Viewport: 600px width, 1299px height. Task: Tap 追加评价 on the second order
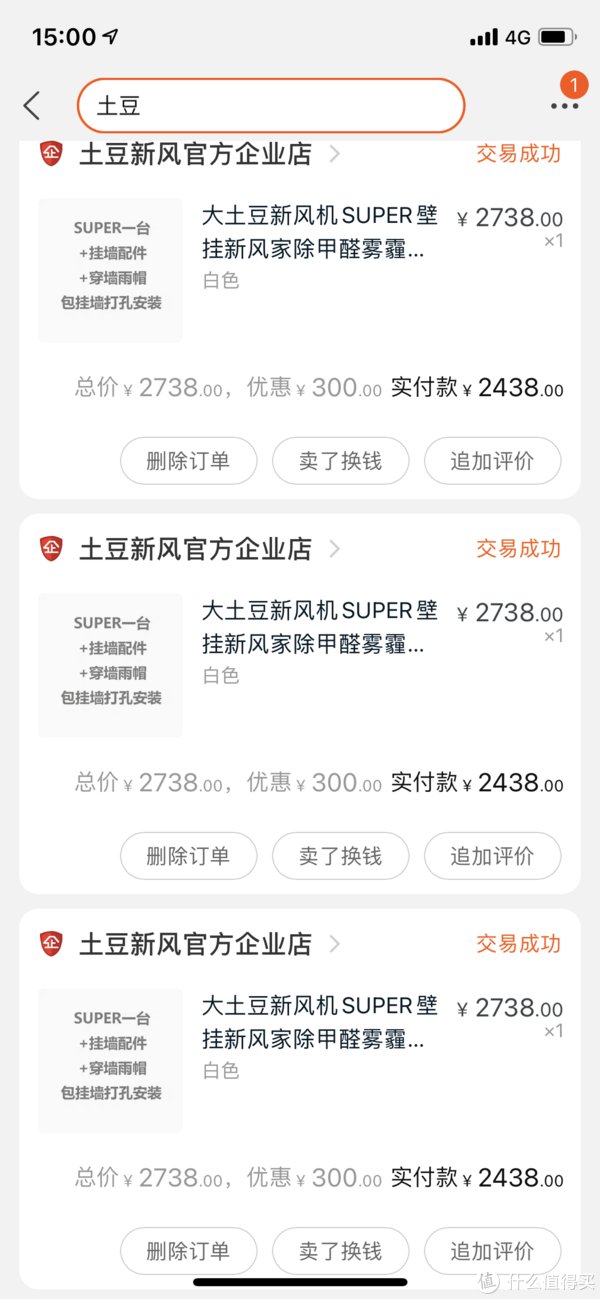[492, 856]
